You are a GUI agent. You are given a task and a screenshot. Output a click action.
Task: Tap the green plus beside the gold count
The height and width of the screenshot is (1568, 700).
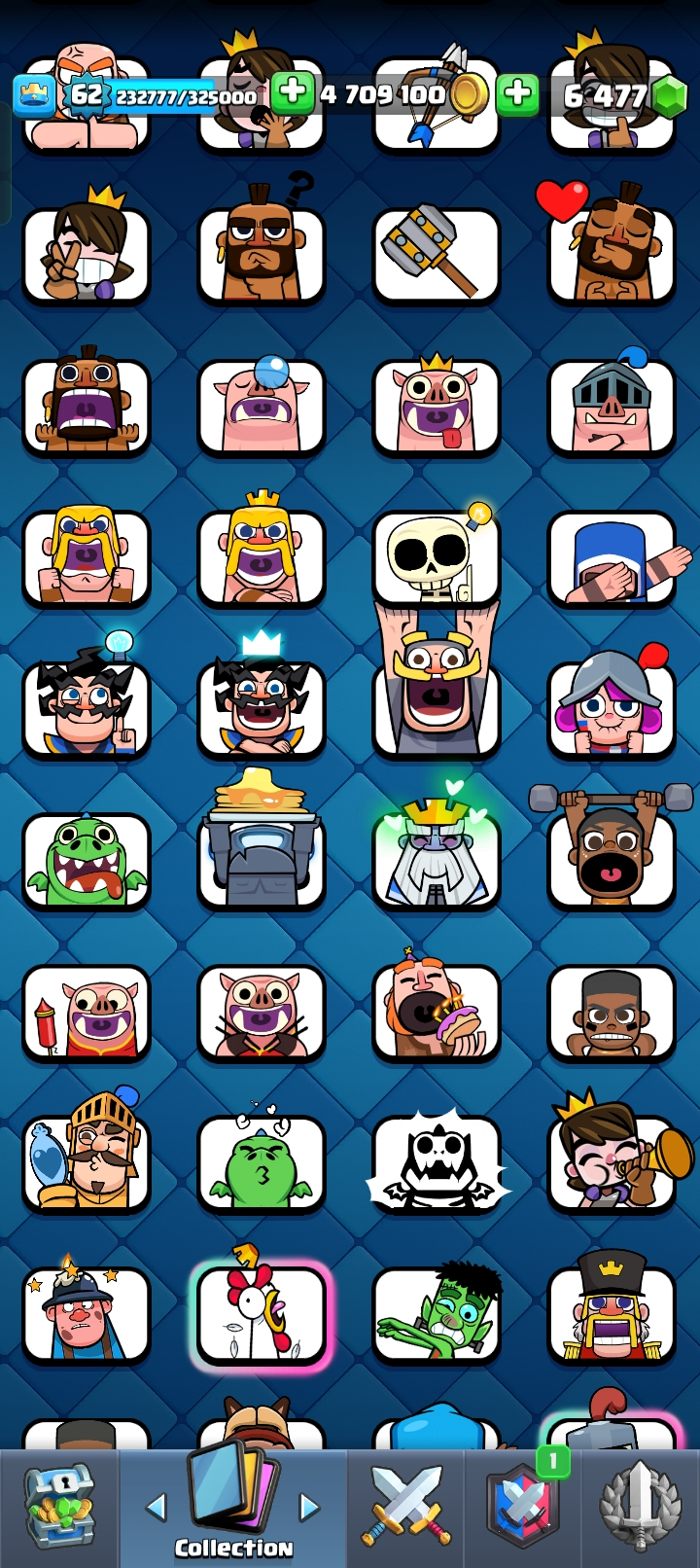coord(292,93)
